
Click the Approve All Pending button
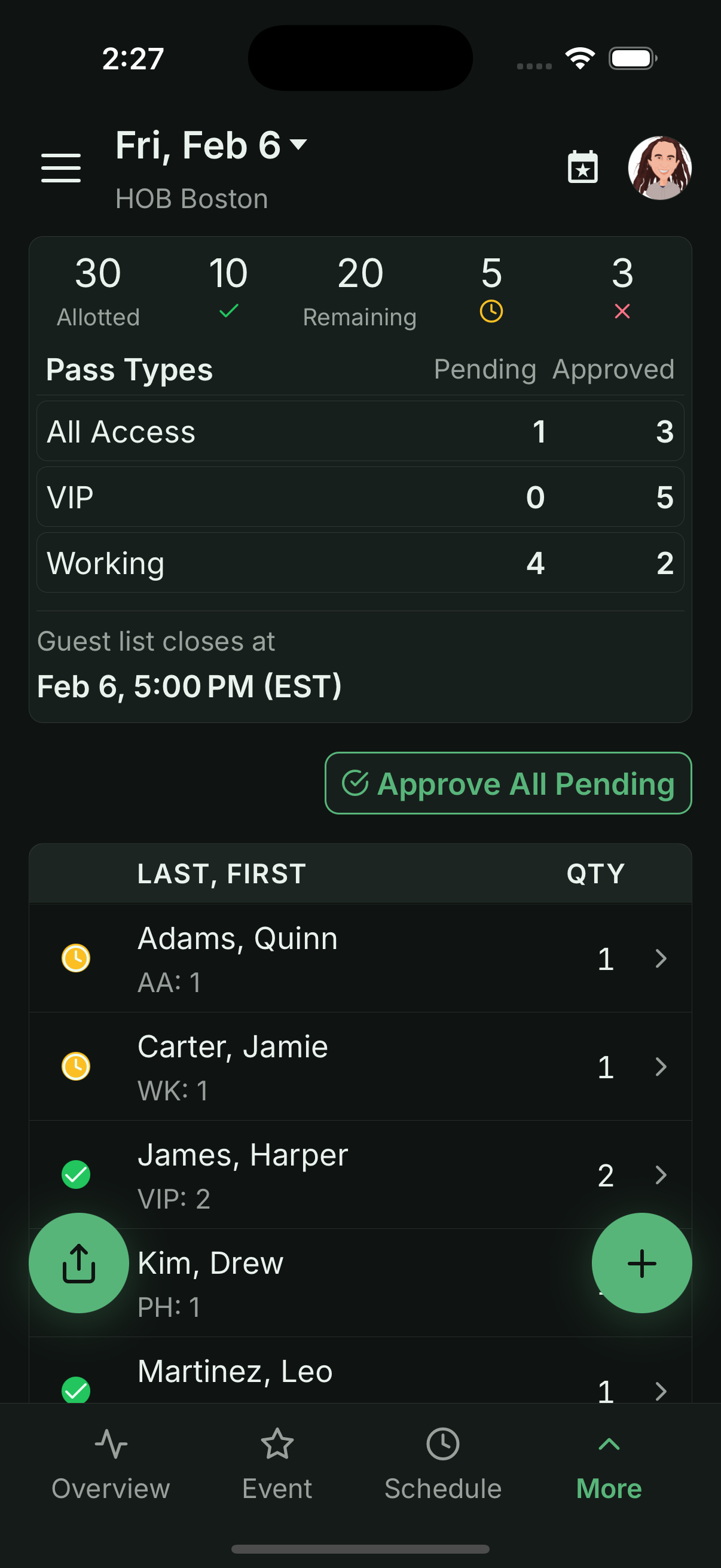tap(508, 783)
